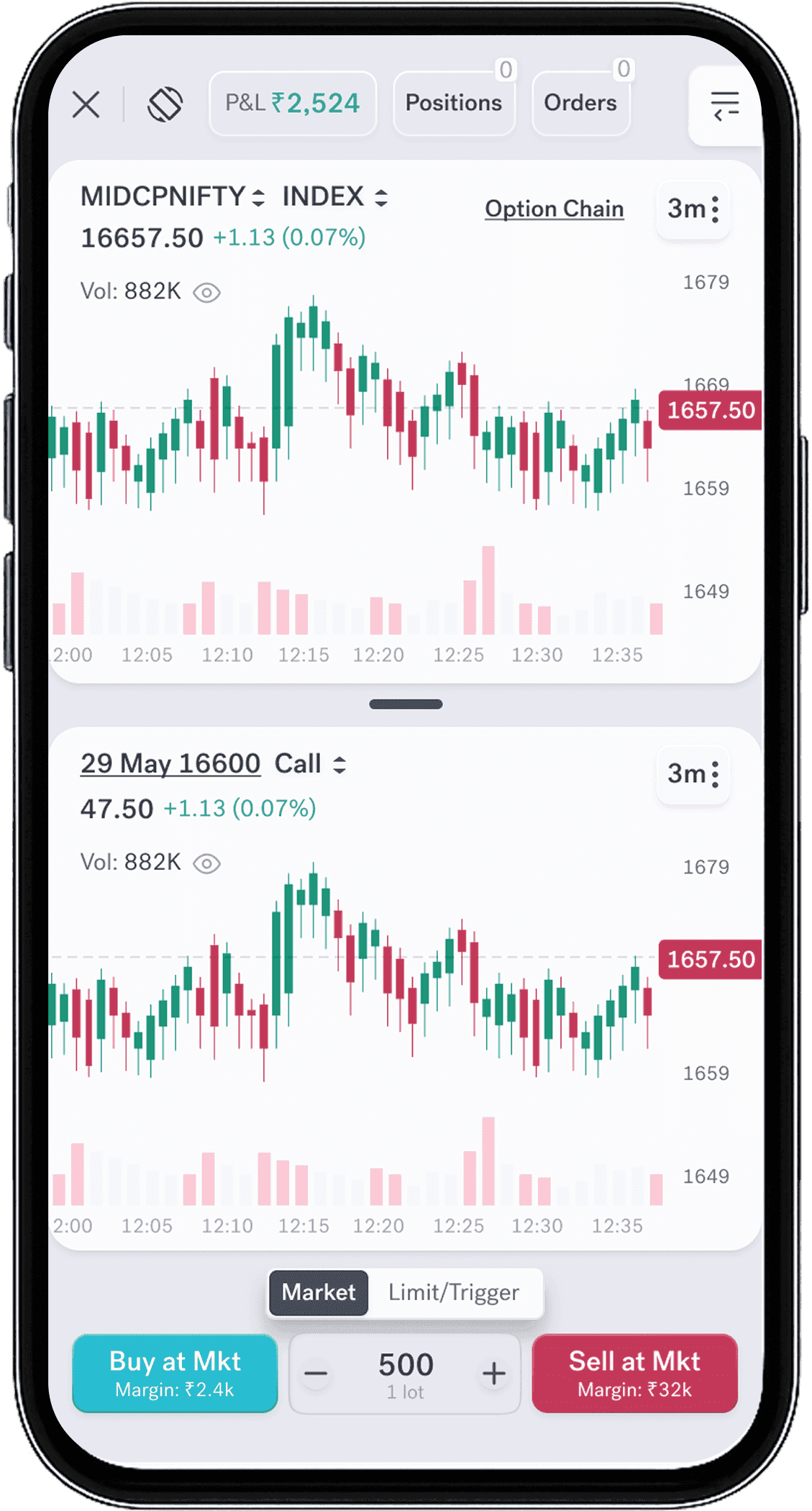Open the Orders tab

580,103
